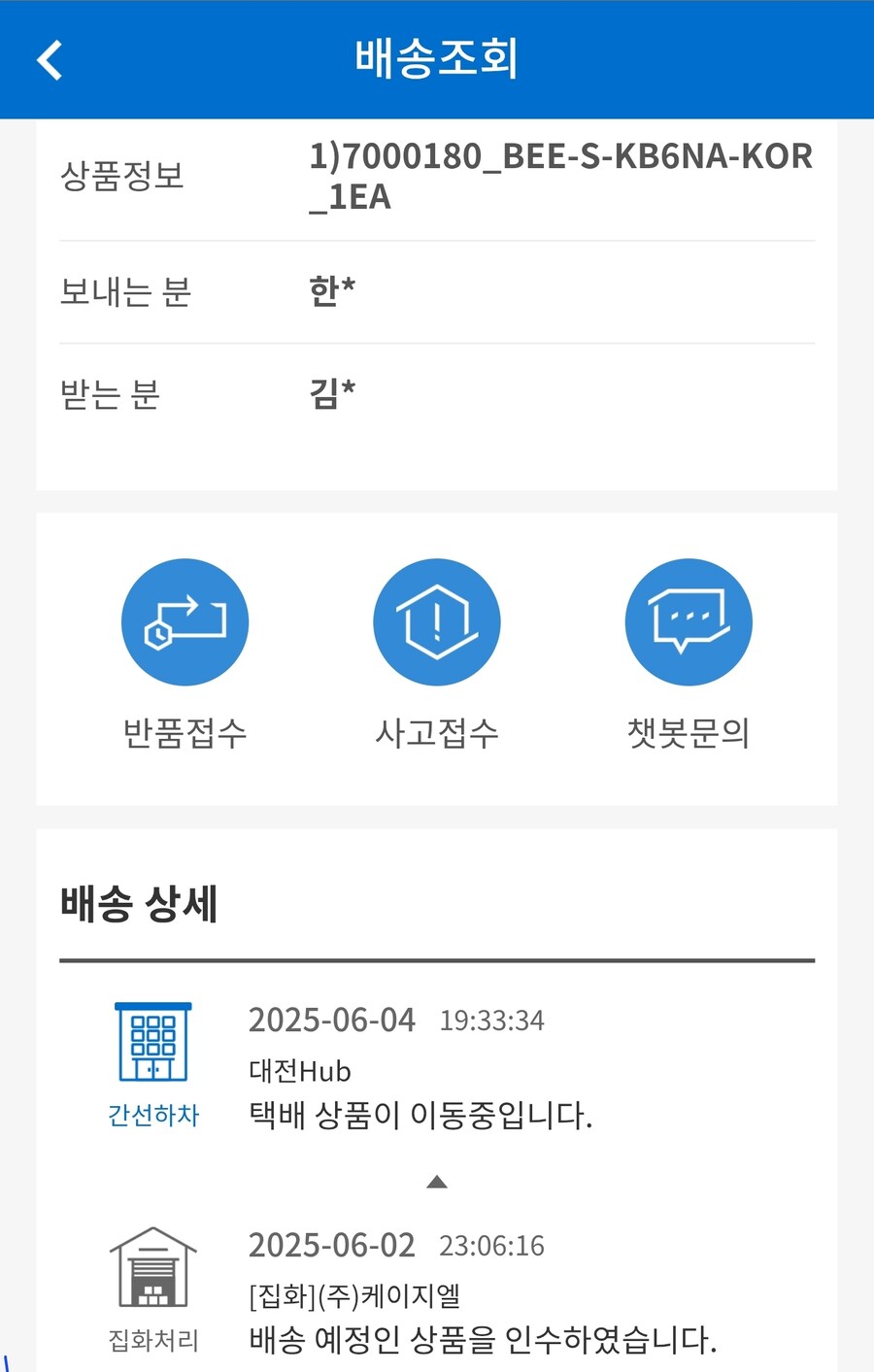This screenshot has width=874, height=1372.
Task: Tap the timestamp 19:33:34 on the latest entry
Action: tap(493, 1021)
